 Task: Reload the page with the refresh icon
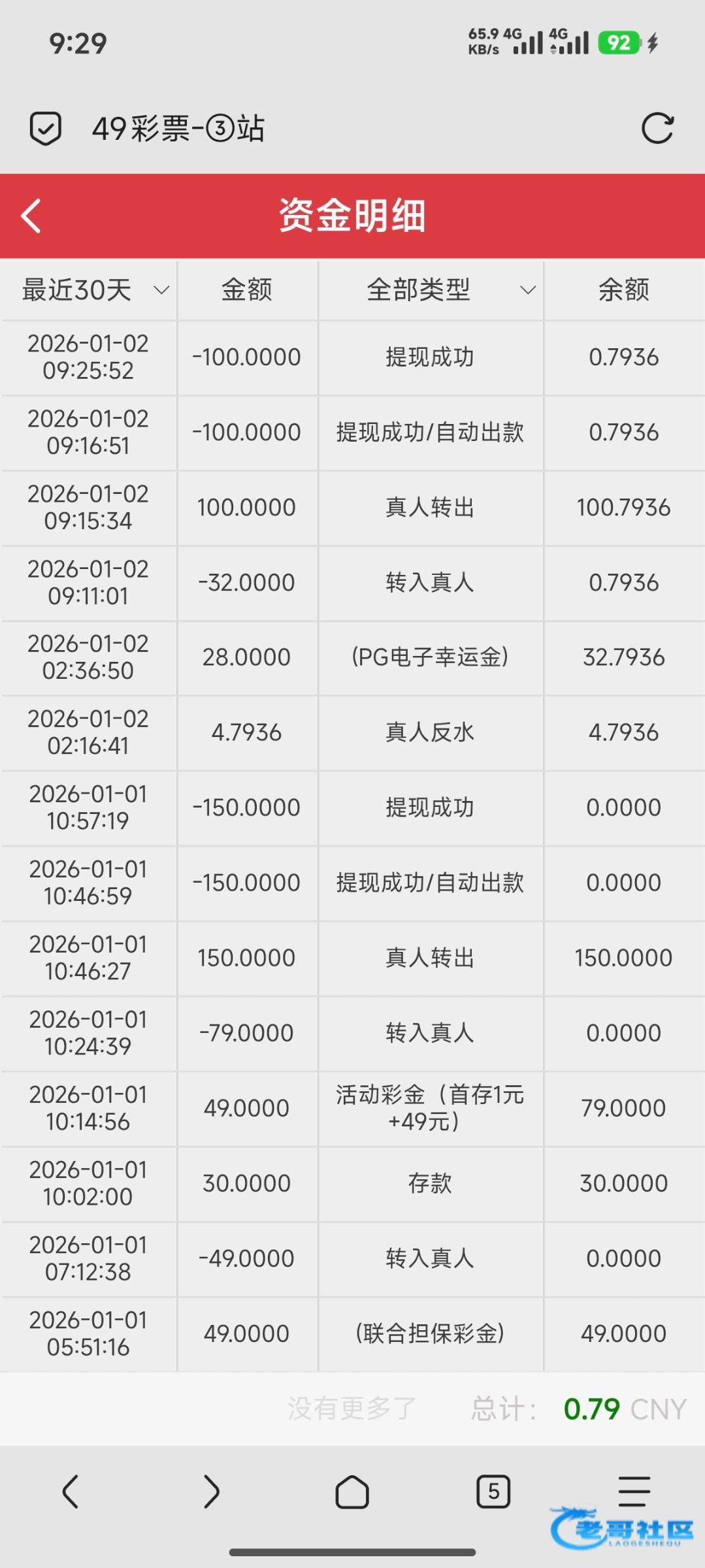pos(657,128)
